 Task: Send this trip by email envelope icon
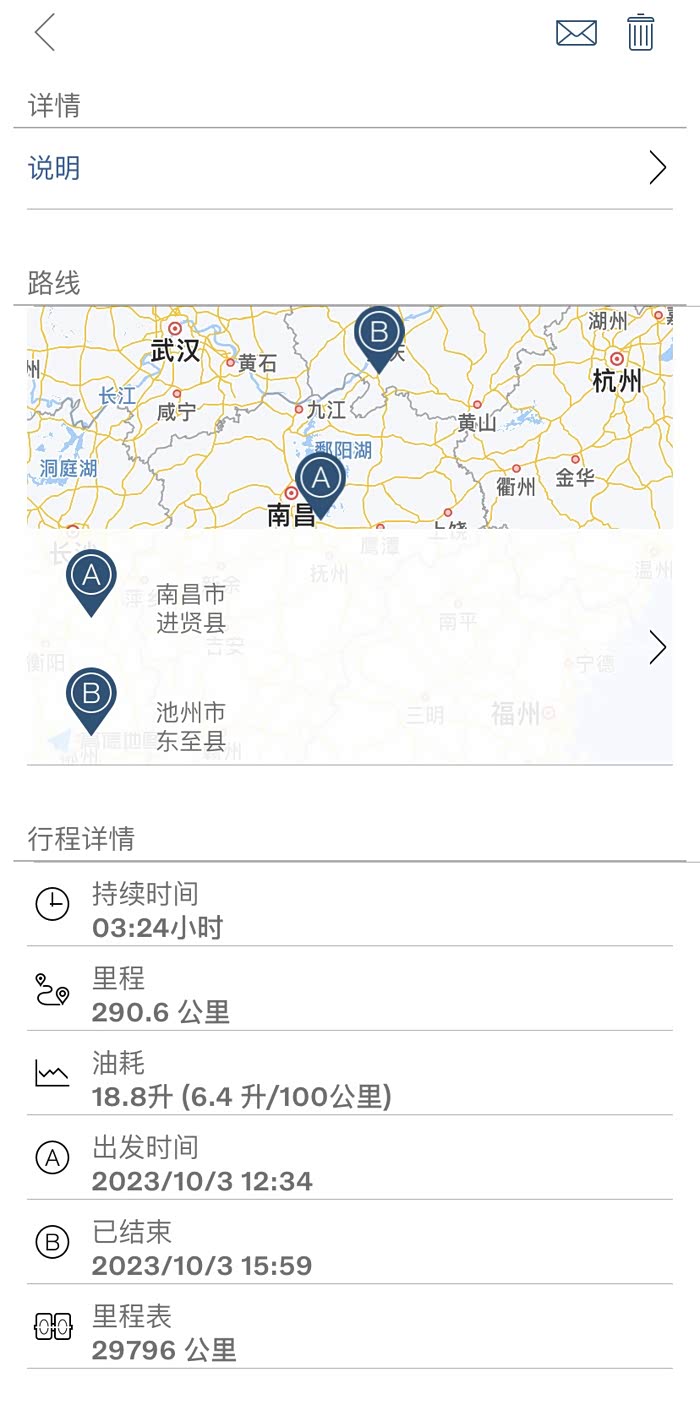(576, 33)
